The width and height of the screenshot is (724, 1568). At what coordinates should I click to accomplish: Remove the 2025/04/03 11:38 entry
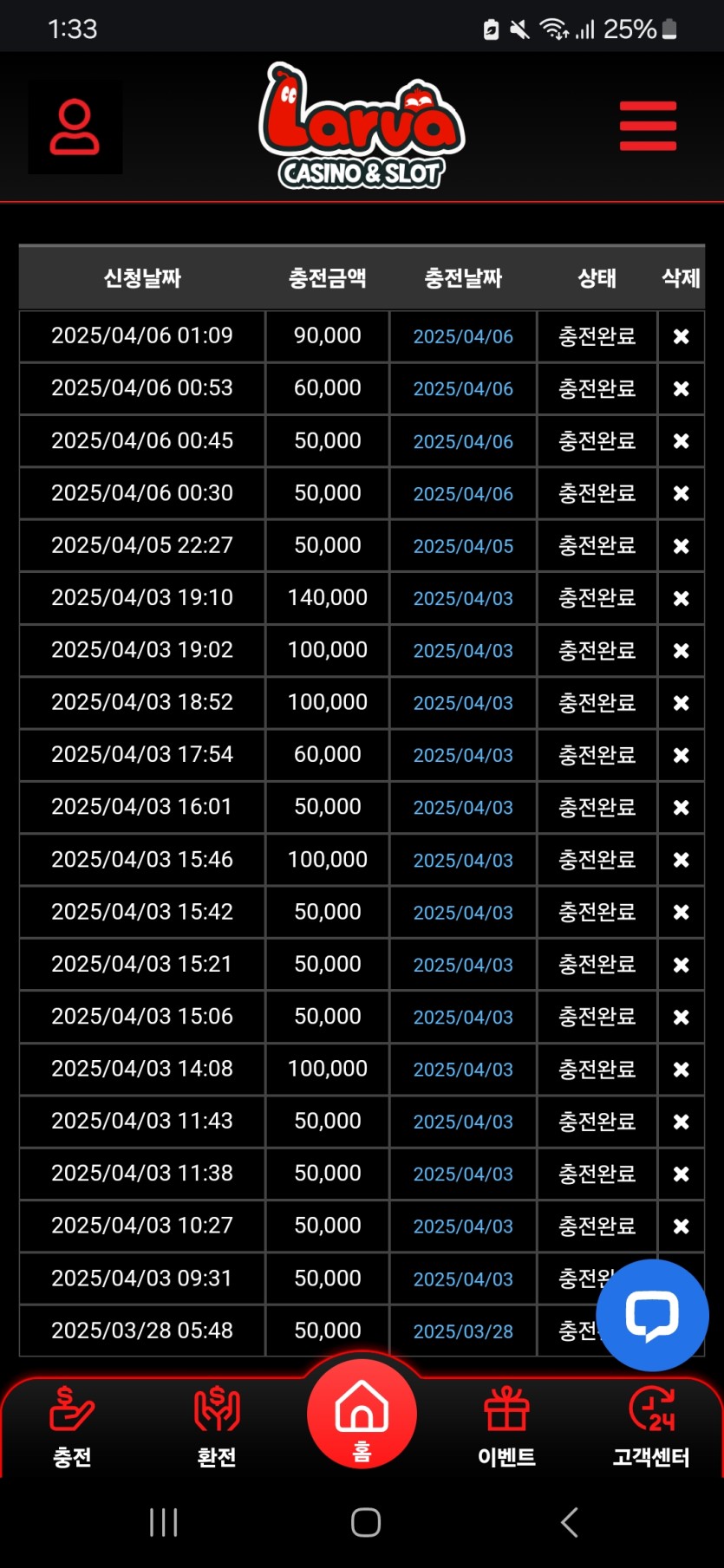[x=682, y=1174]
